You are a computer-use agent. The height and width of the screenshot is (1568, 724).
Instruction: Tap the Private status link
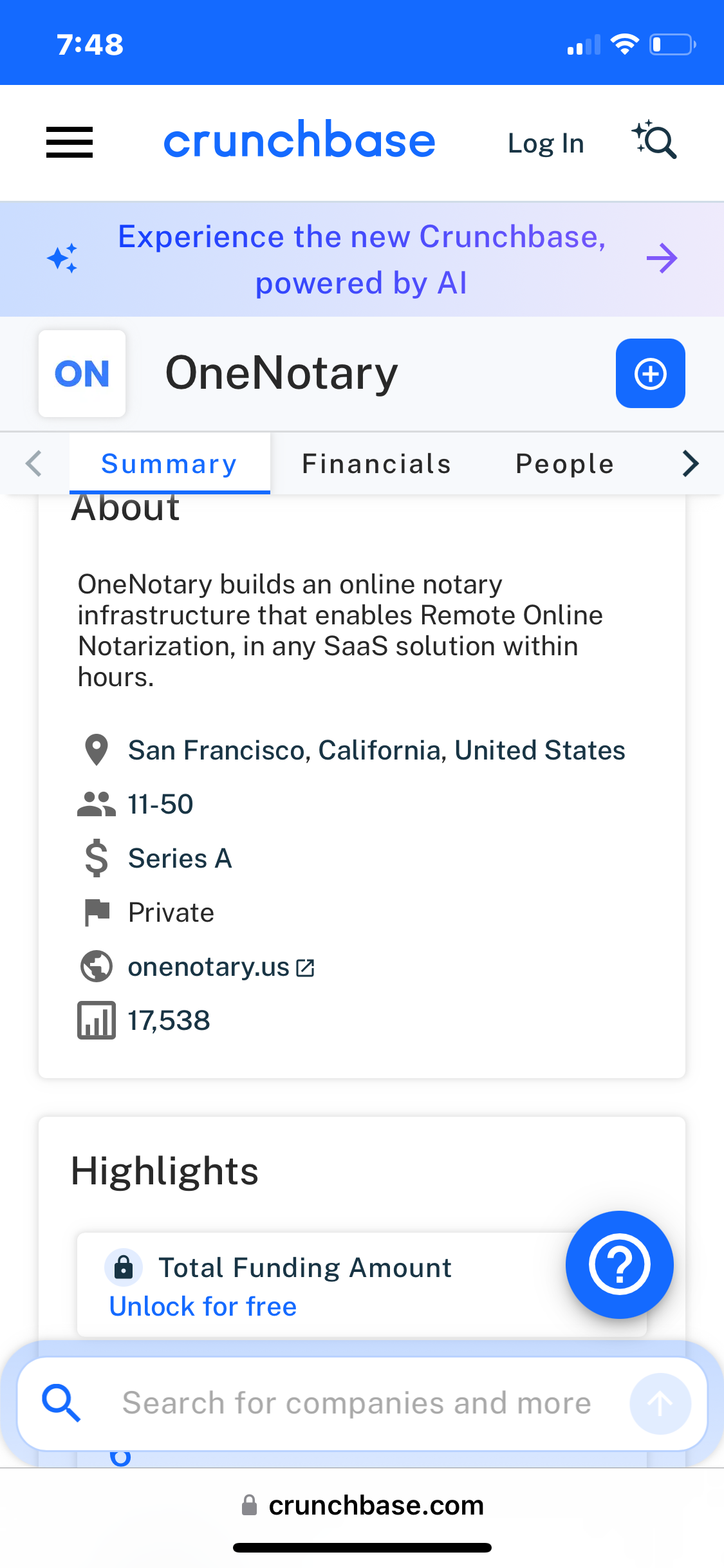pyautogui.click(x=171, y=913)
